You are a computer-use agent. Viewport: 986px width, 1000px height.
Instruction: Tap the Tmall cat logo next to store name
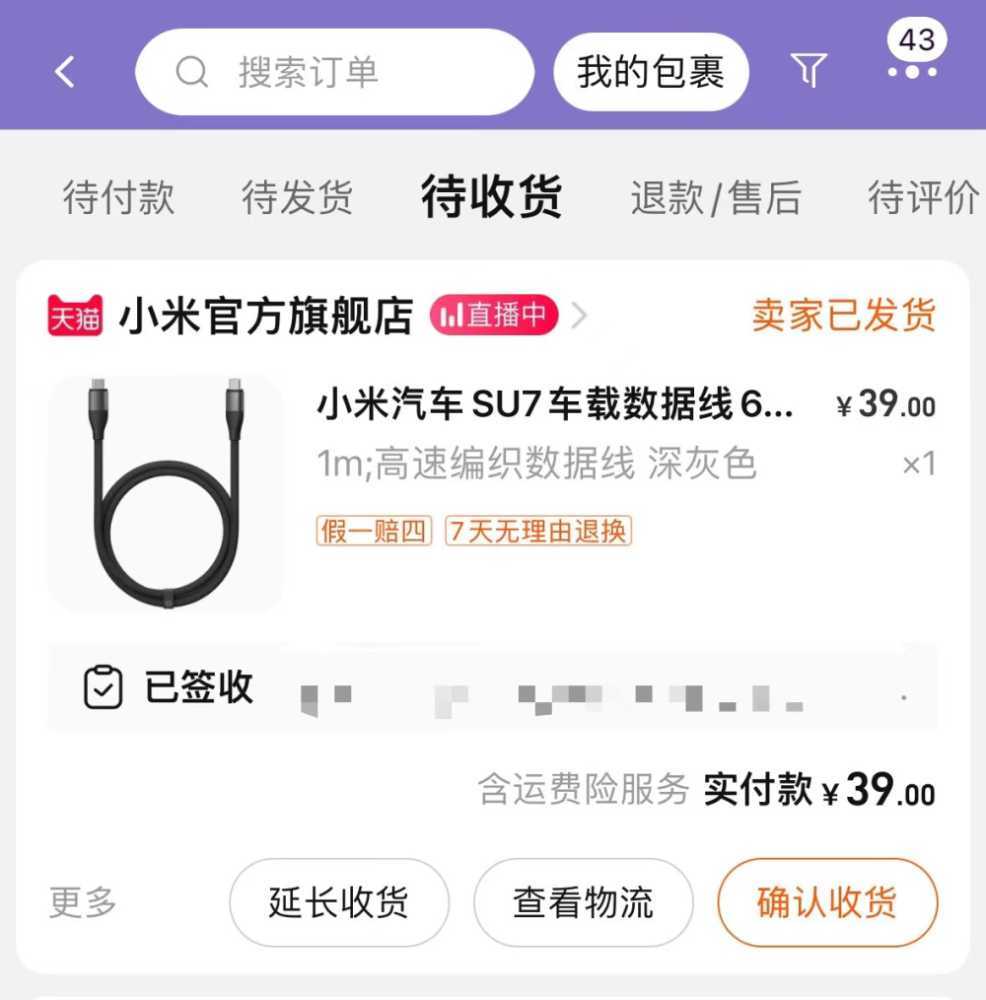[x=72, y=315]
